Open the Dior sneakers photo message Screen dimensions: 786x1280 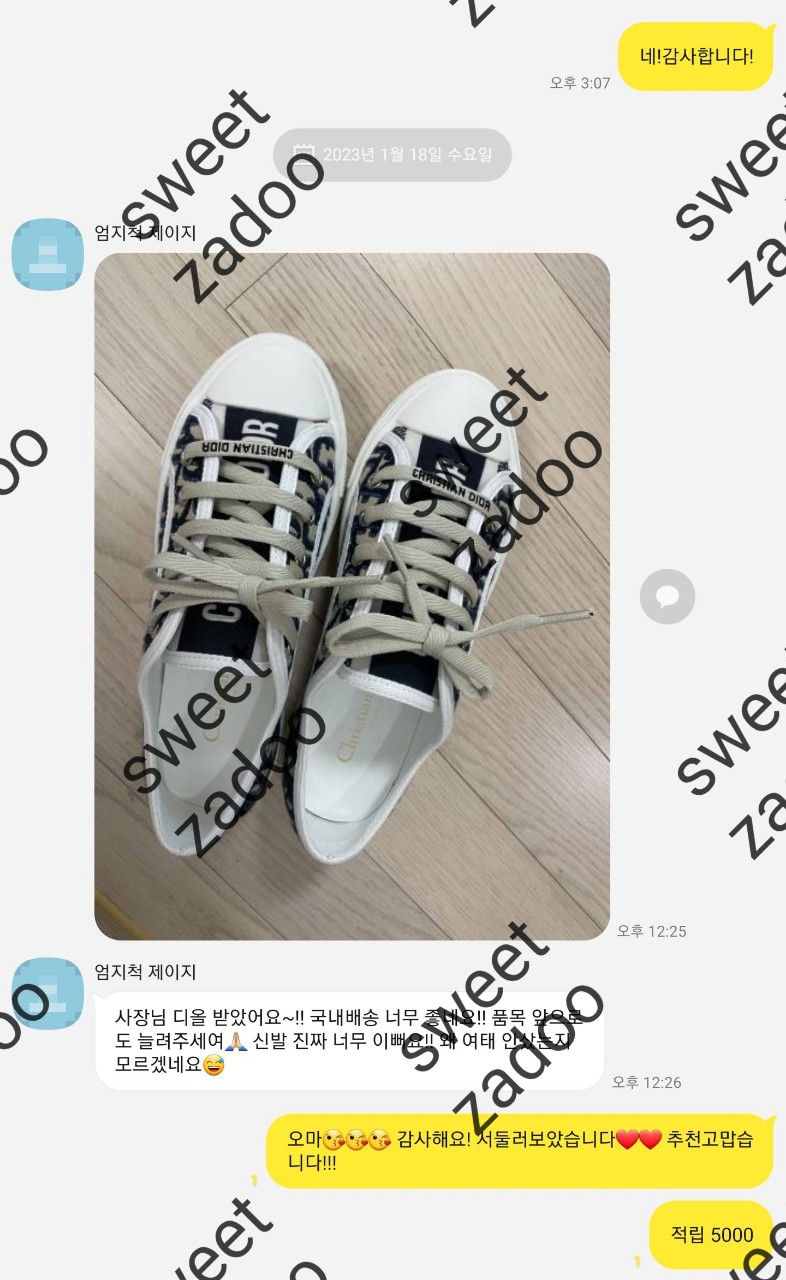click(x=352, y=596)
